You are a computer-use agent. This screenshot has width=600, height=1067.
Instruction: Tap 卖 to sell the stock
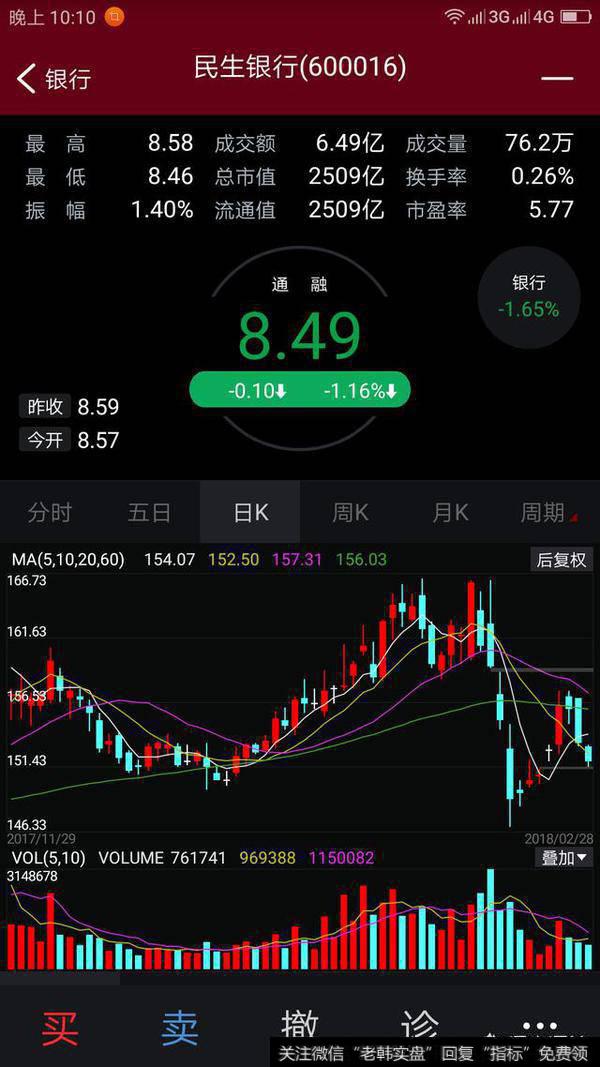(180, 1028)
